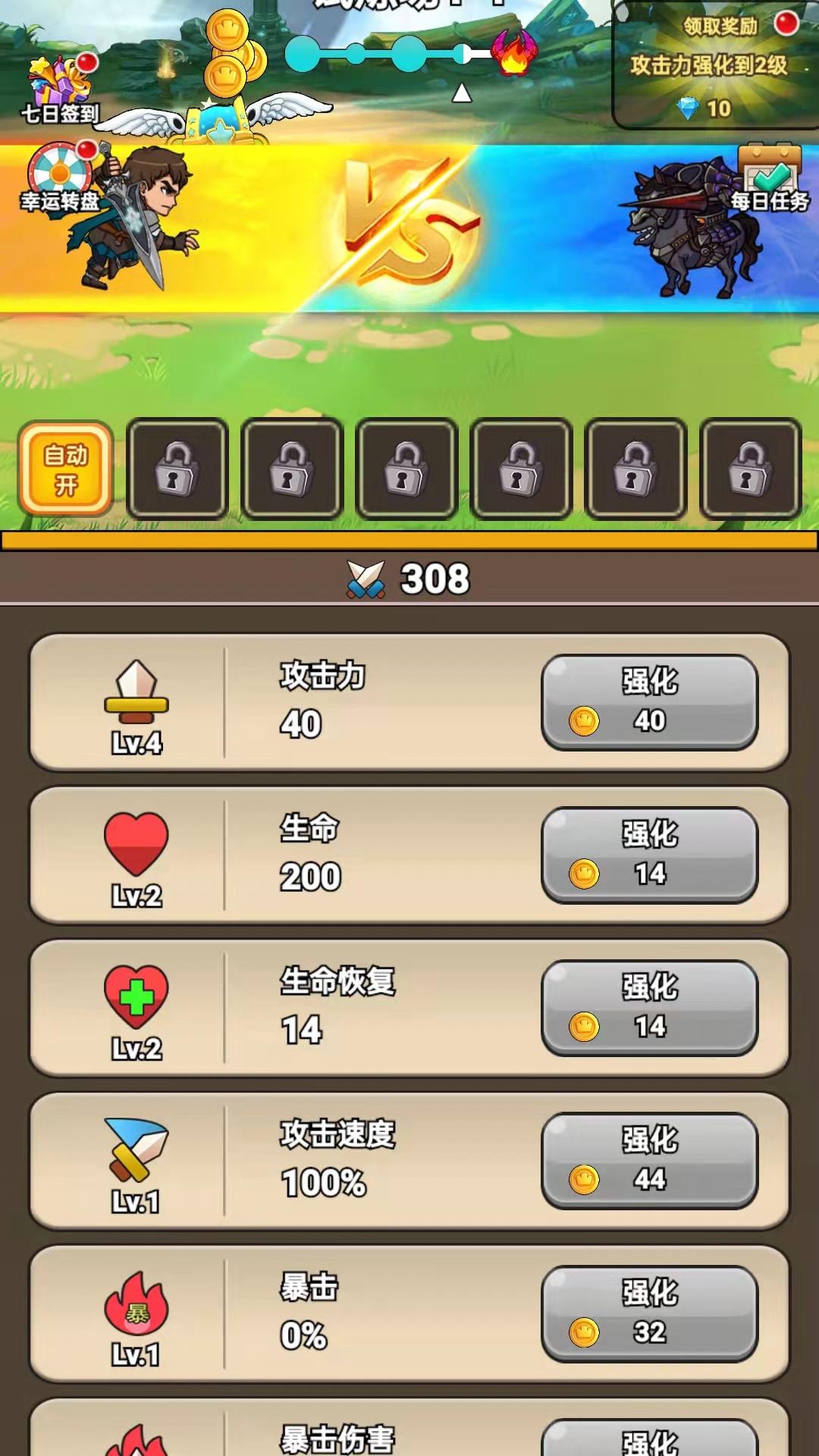Upgrade 攻击力 with the 40 coin 强化 button
This screenshot has width=819, height=1456.
point(649,702)
